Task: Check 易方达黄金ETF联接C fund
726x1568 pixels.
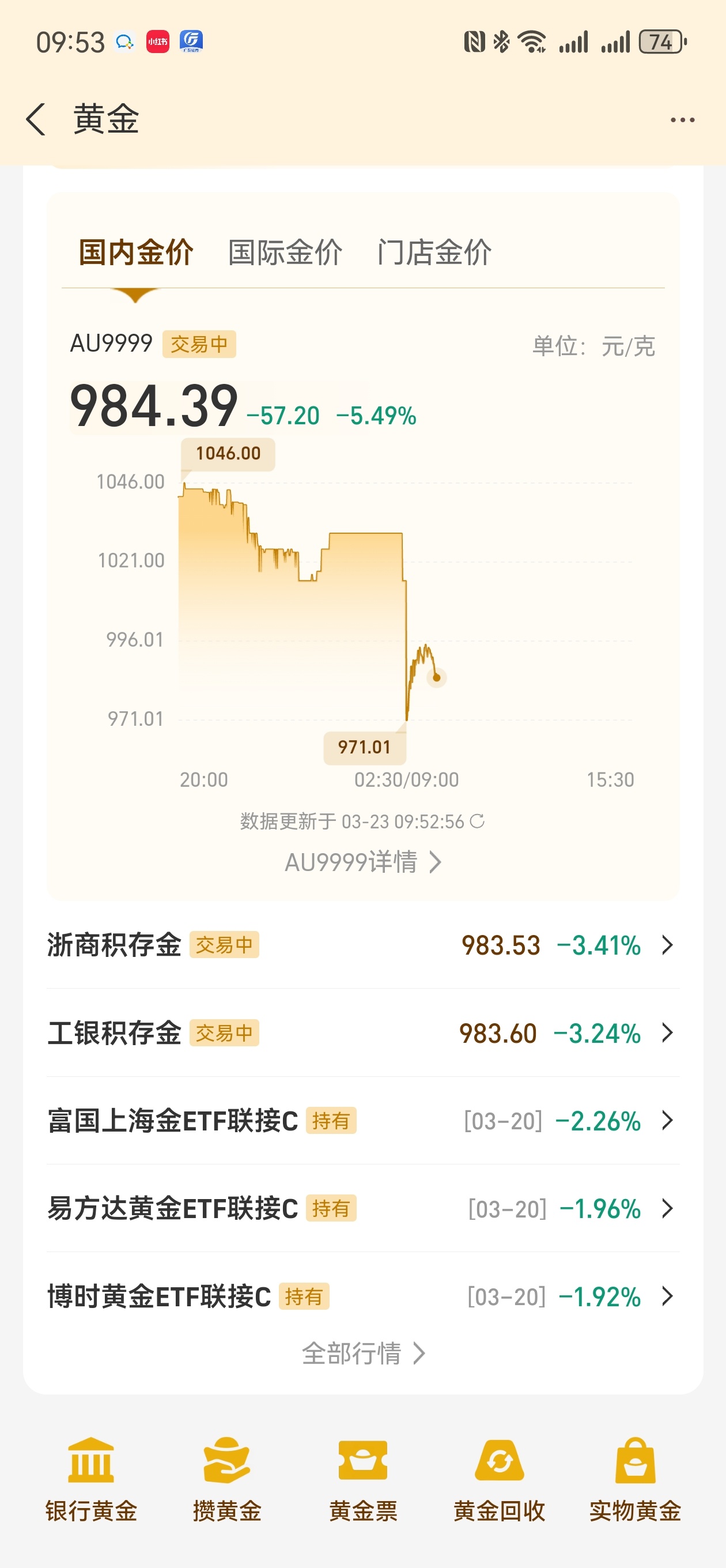Action: (x=362, y=1208)
